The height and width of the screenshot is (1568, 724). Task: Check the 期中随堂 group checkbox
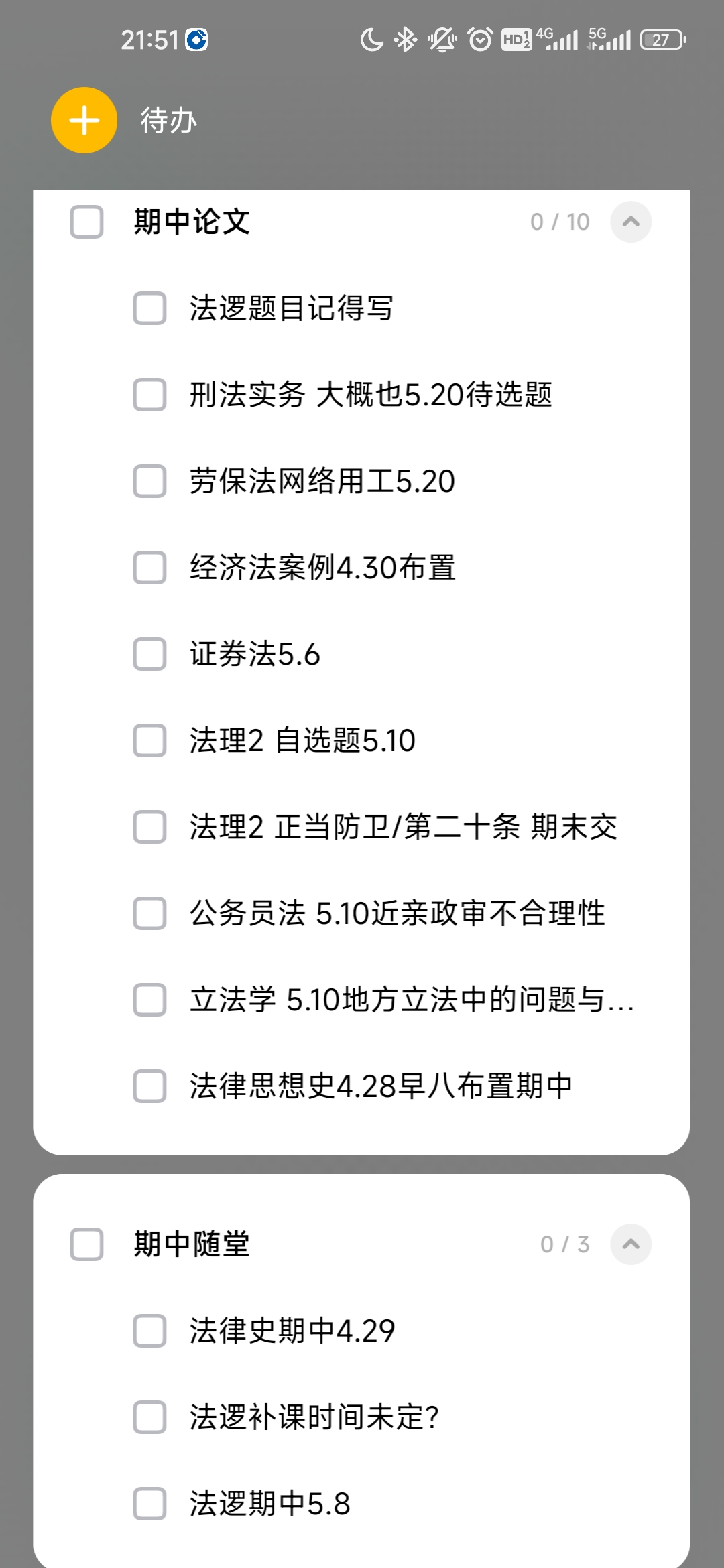click(x=87, y=1244)
